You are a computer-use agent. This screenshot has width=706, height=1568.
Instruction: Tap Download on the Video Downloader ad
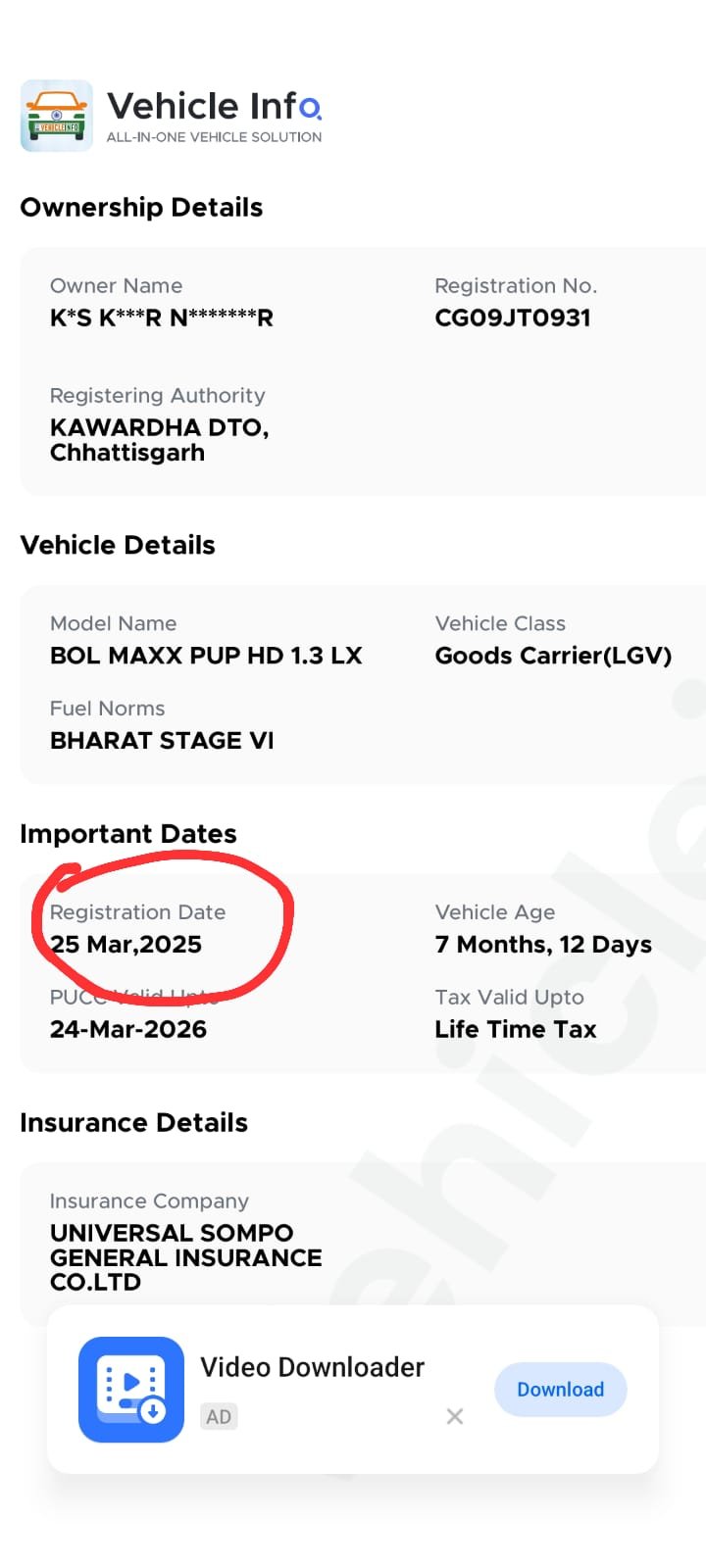560,1390
